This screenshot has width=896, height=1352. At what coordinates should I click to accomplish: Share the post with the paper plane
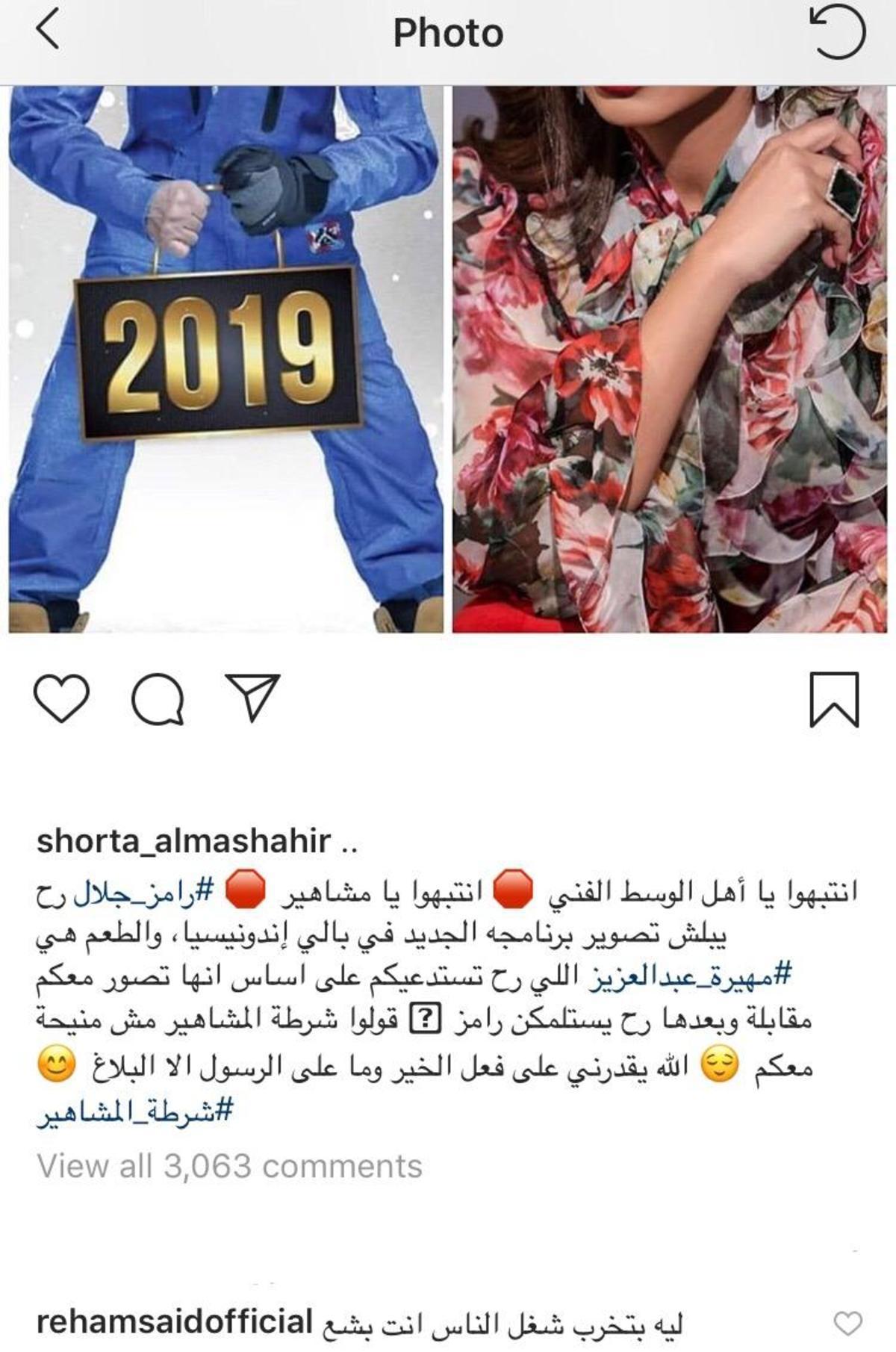[x=252, y=697]
